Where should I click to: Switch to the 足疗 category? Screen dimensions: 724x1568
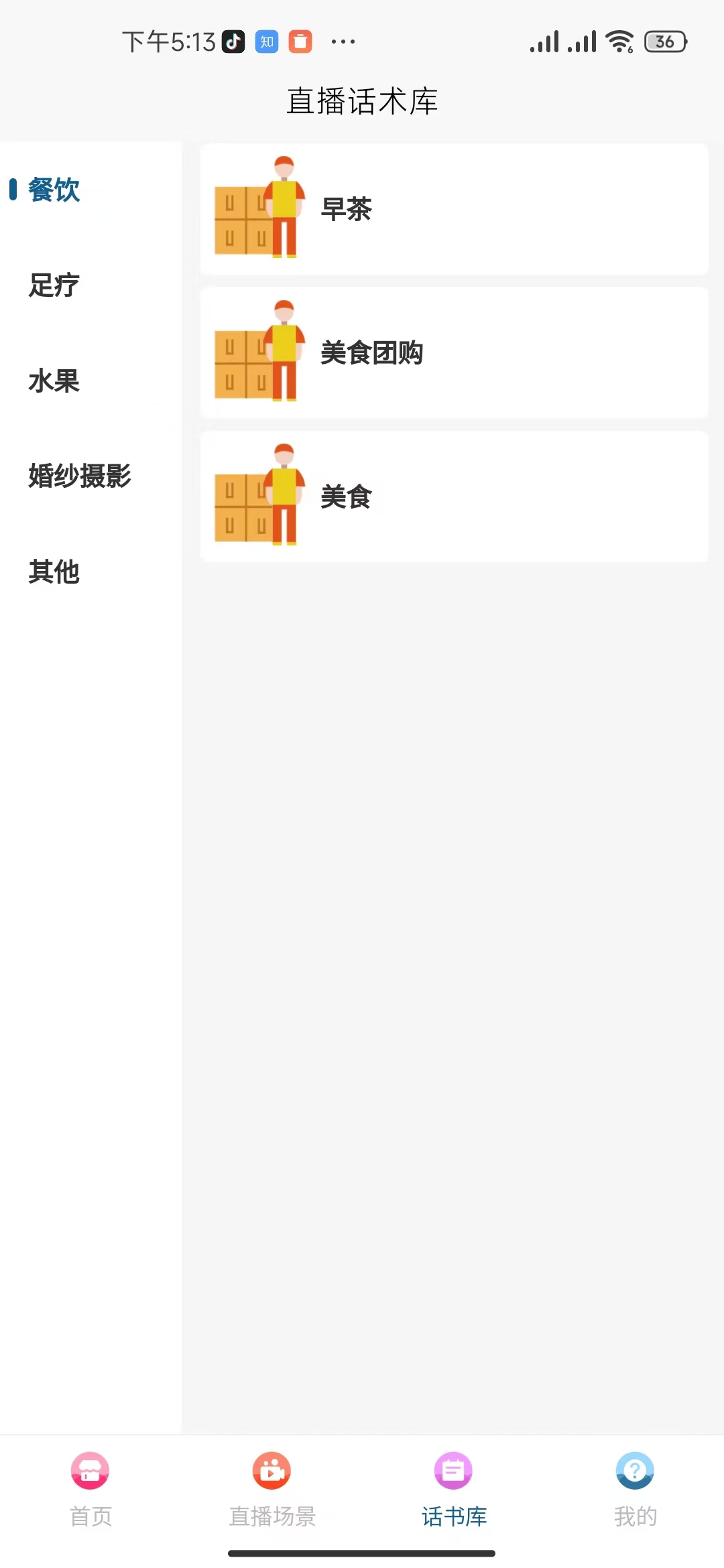54,285
